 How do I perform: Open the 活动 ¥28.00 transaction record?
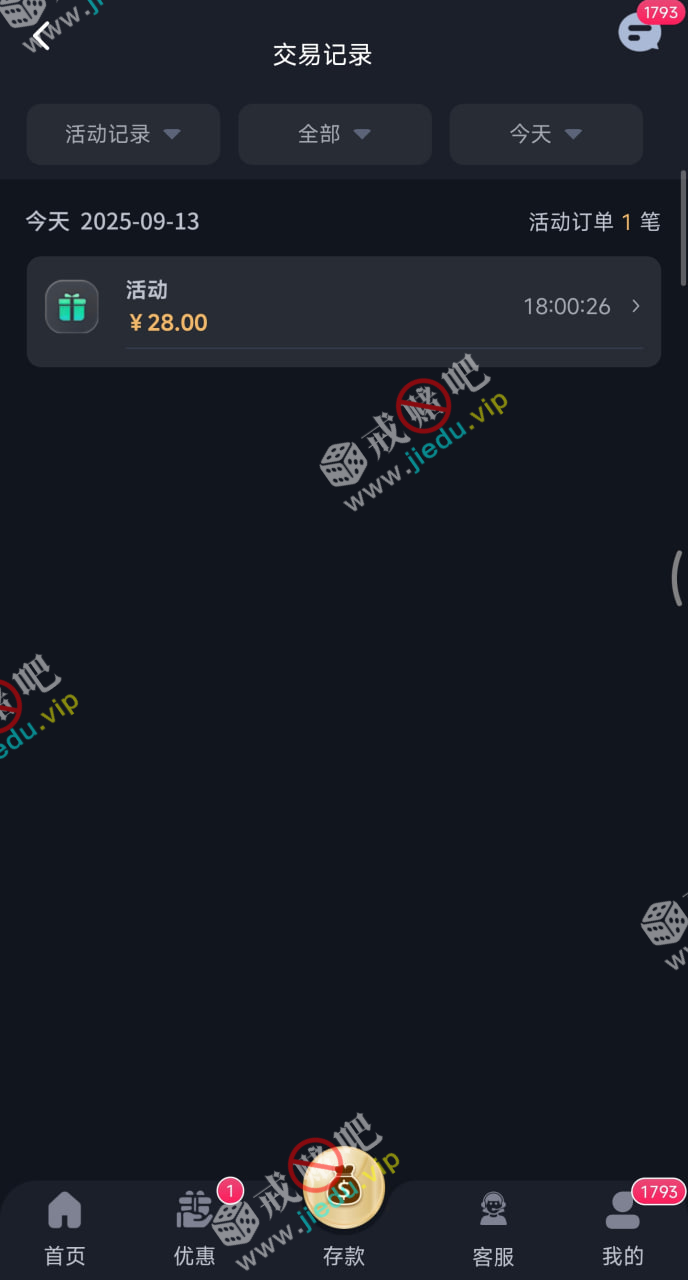point(343,307)
